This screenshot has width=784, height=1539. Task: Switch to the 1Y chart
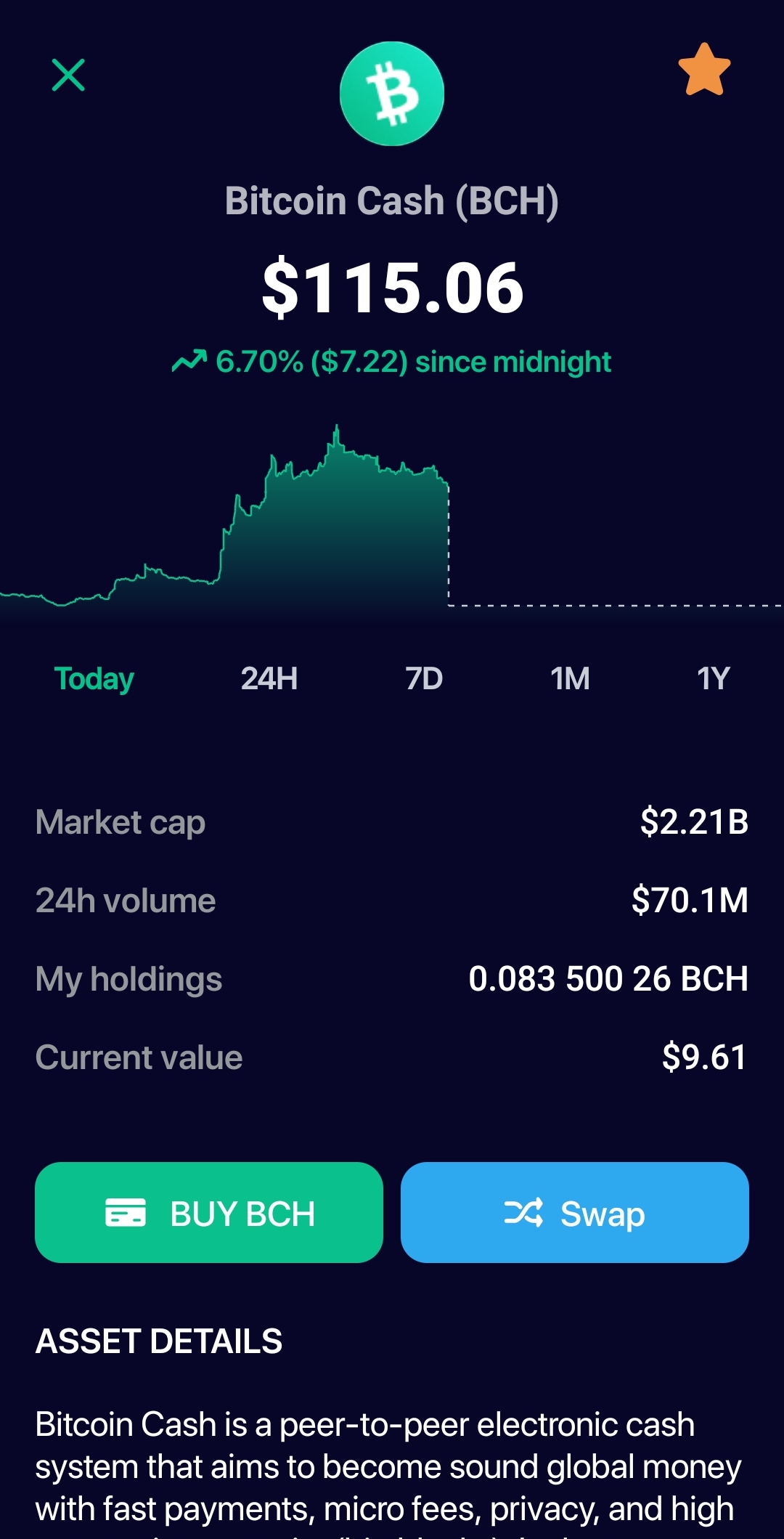coord(714,678)
